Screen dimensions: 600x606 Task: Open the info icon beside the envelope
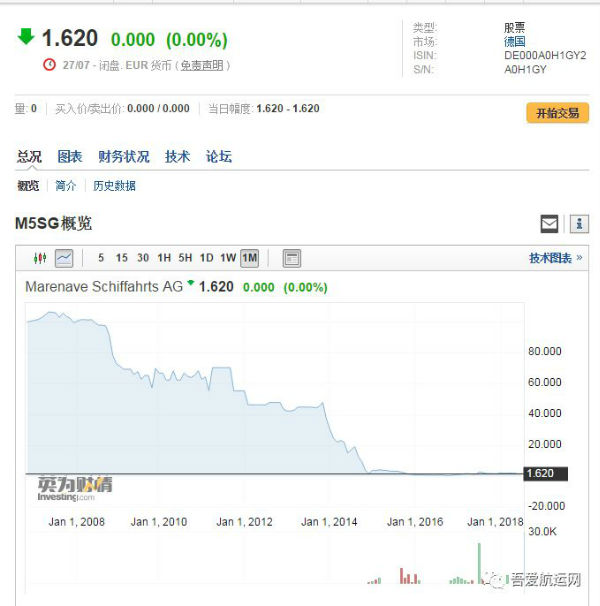(579, 223)
